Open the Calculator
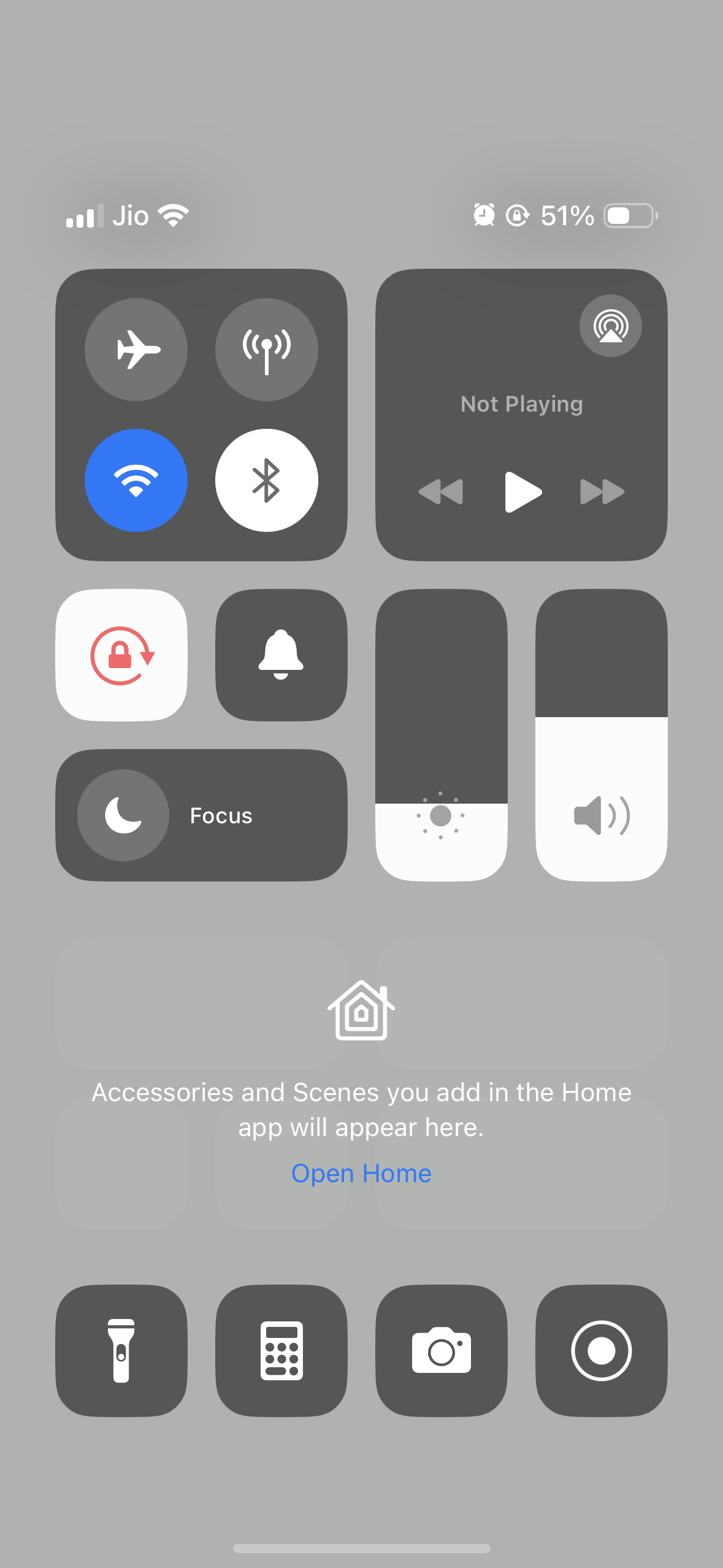Screen dimensions: 723x1568 pyautogui.click(x=281, y=1350)
